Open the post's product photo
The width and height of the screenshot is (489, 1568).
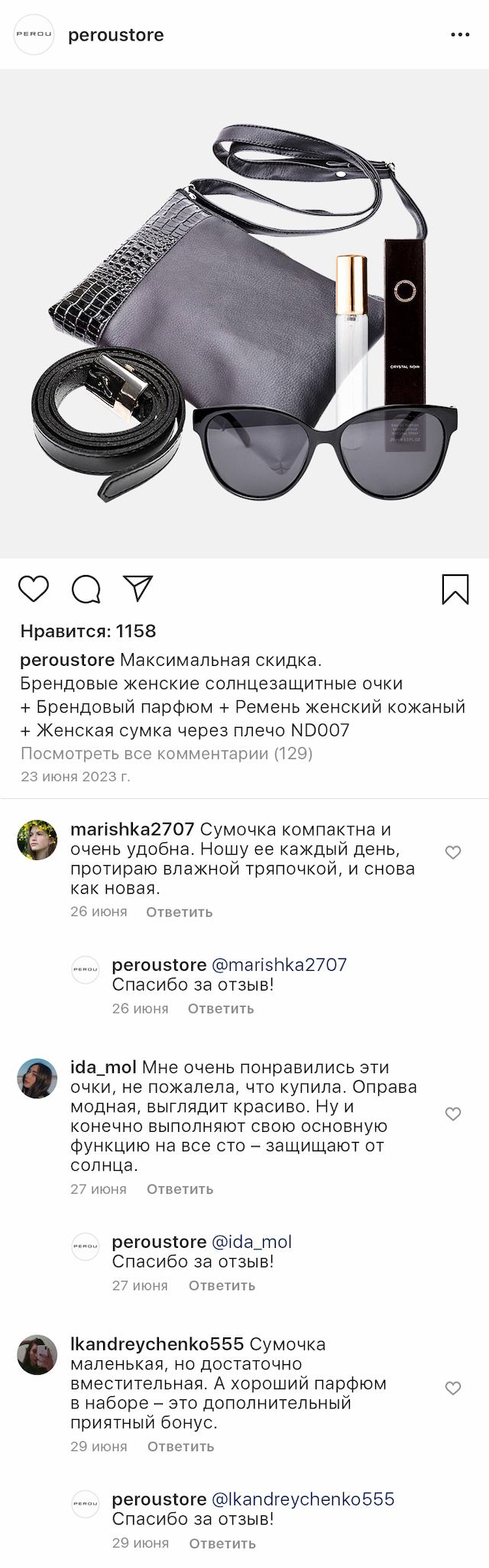pyautogui.click(x=244, y=314)
